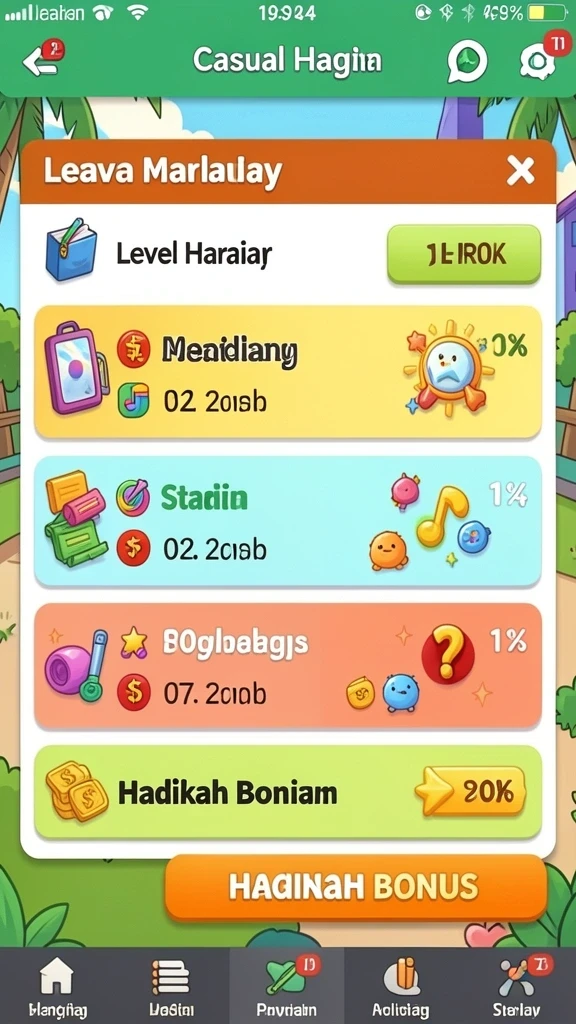Open the Meaidiang card
The width and height of the screenshot is (576, 1024).
tap(287, 372)
